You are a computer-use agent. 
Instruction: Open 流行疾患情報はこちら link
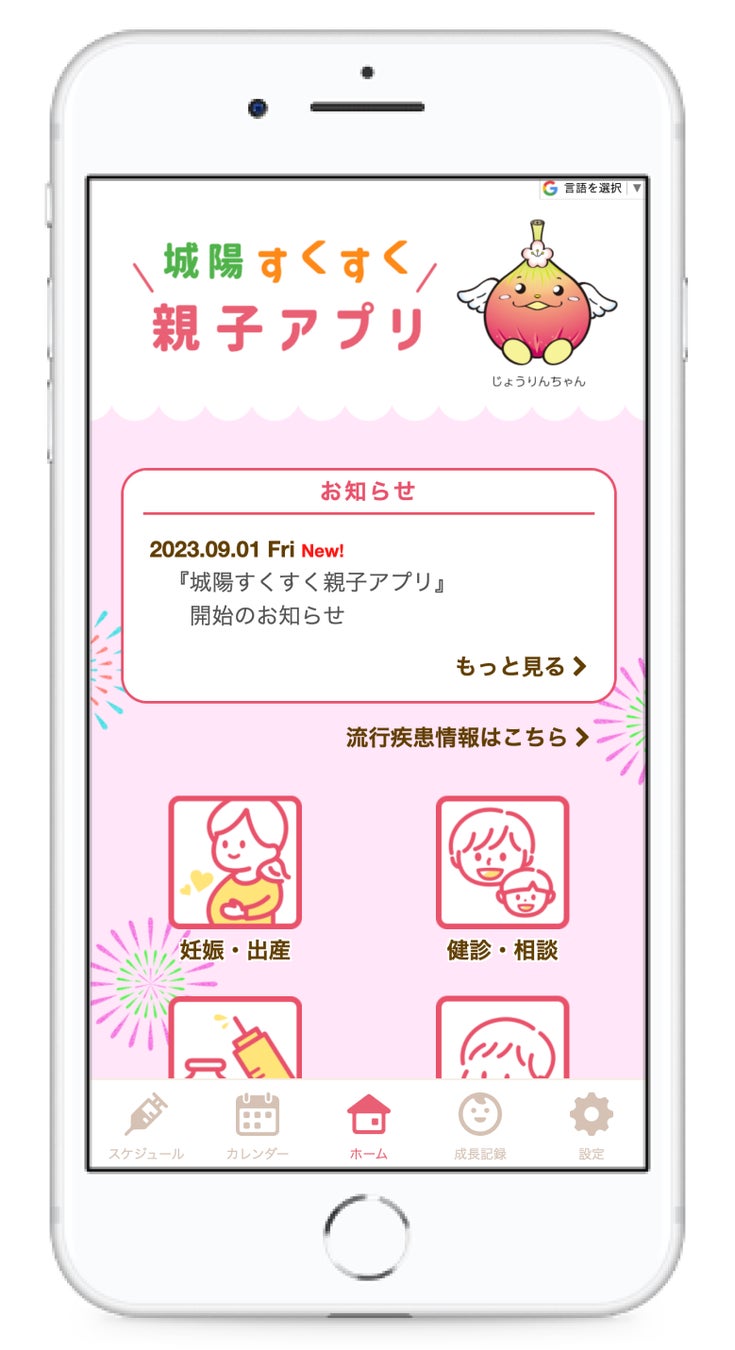coord(468,738)
